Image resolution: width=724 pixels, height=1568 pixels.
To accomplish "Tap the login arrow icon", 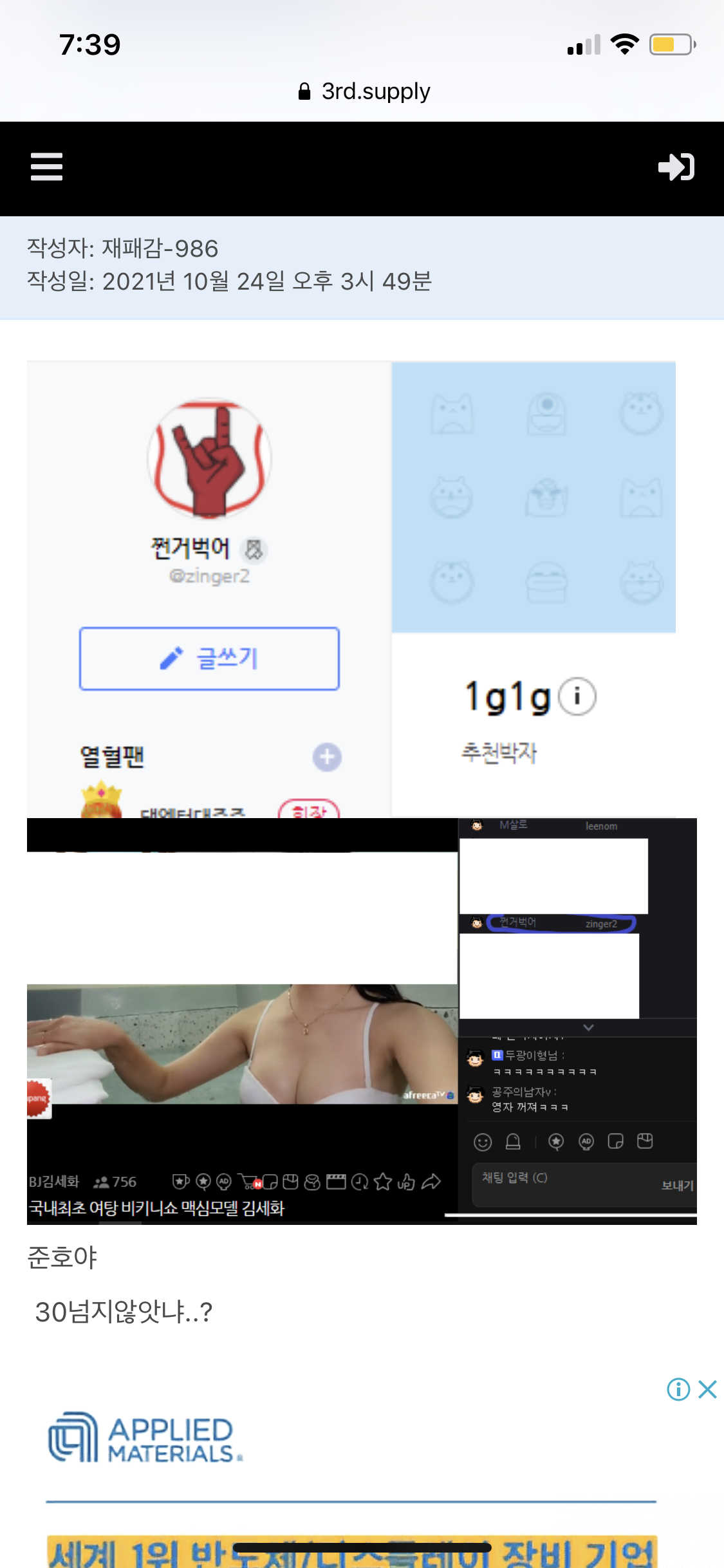I will coord(676,167).
